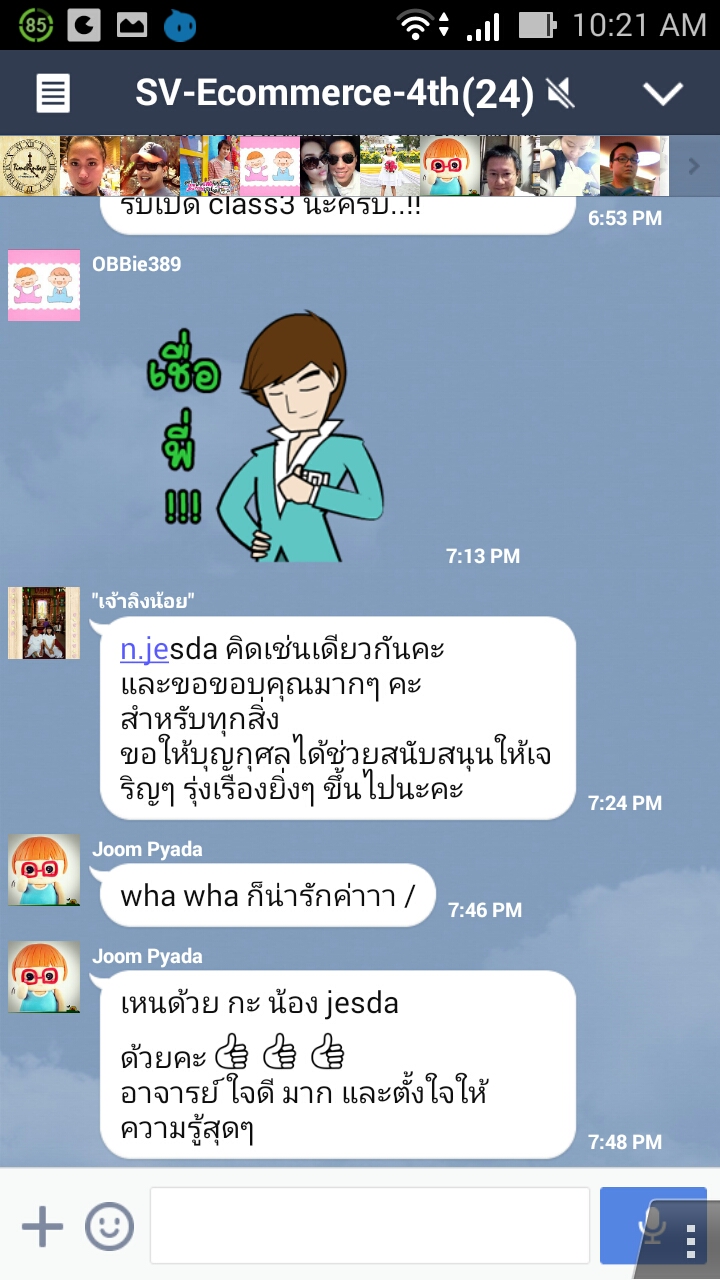Open the clock avatar in the member strip

point(29,166)
